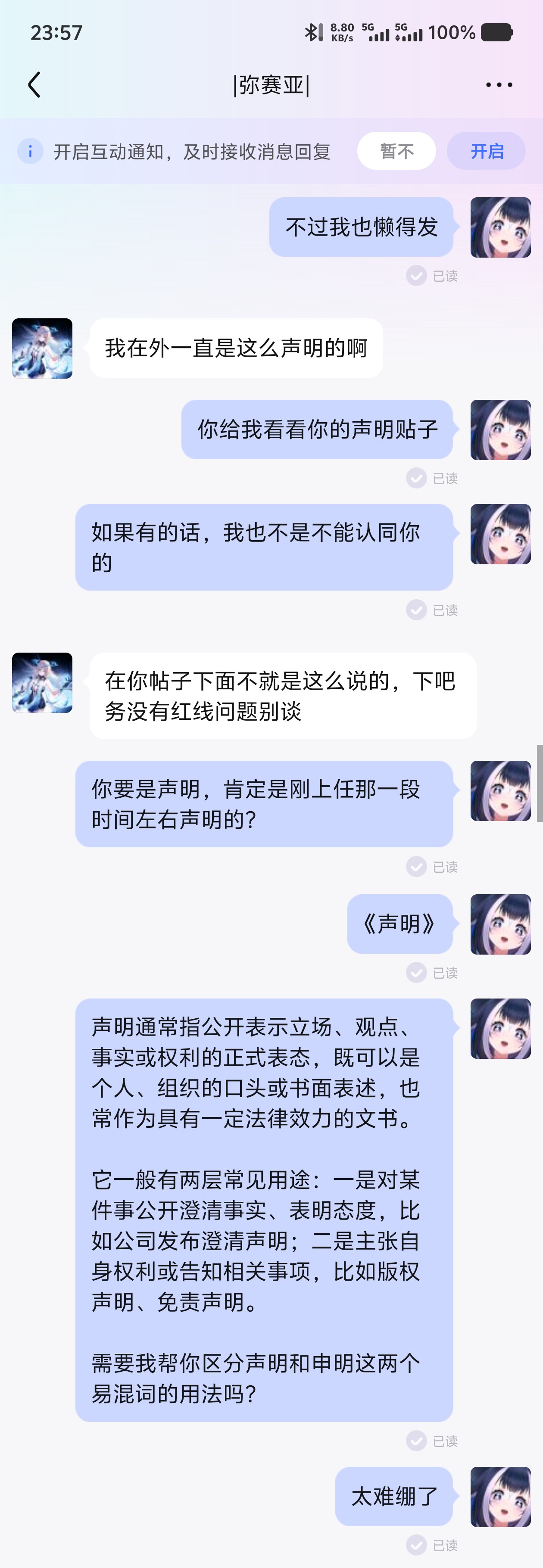Viewport: 543px width, 1568px height.
Task: Open my avatar beside 太难绷了
Action: pos(500,1496)
